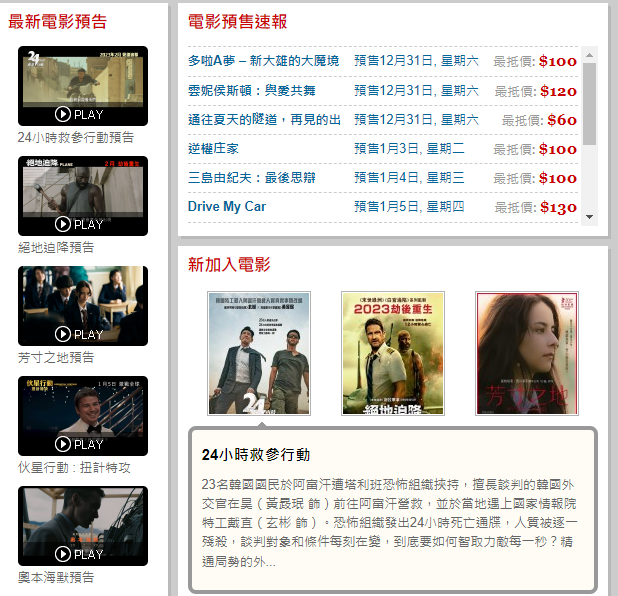
Task: Tap the presale list scroll-down arrow
Action: click(x=589, y=217)
